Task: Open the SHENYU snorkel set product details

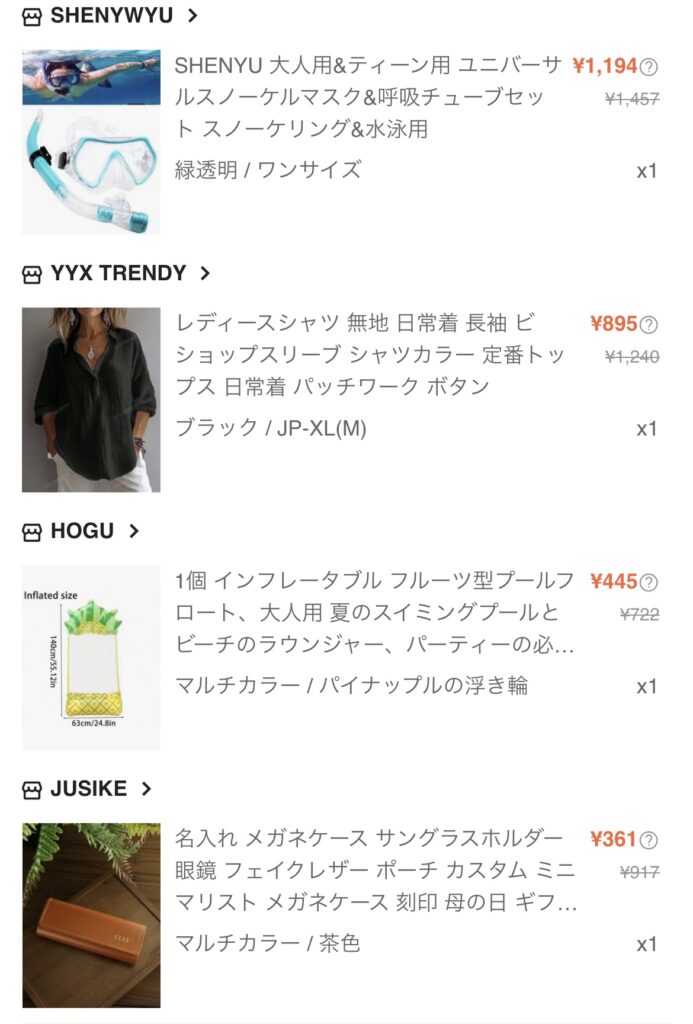Action: 368,98
